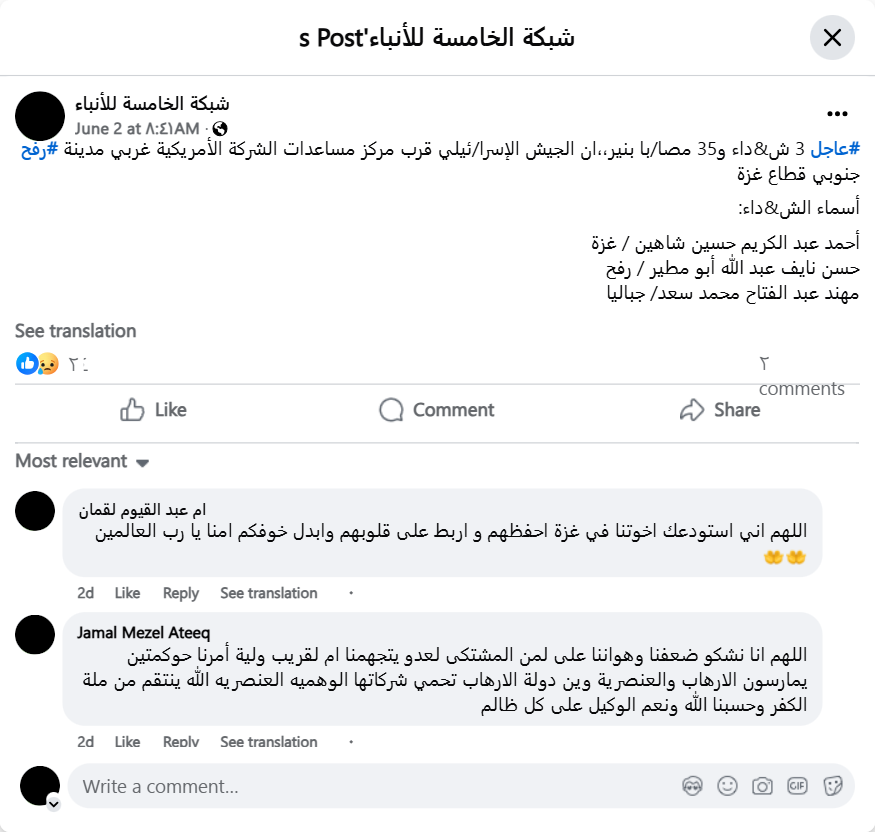Attach a photo to the comment

(762, 786)
